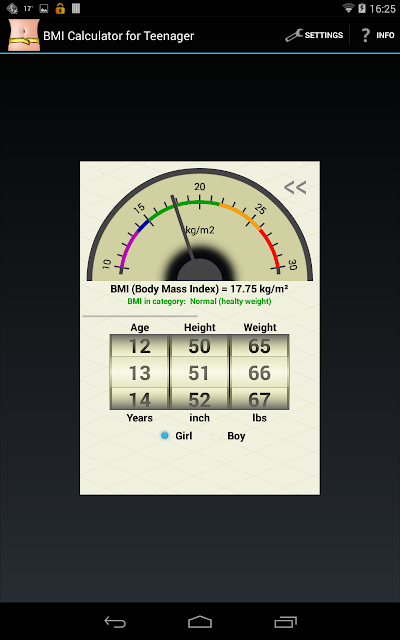The height and width of the screenshot is (640, 400).
Task: Choose 52 in the Height wheel
Action: (199, 399)
